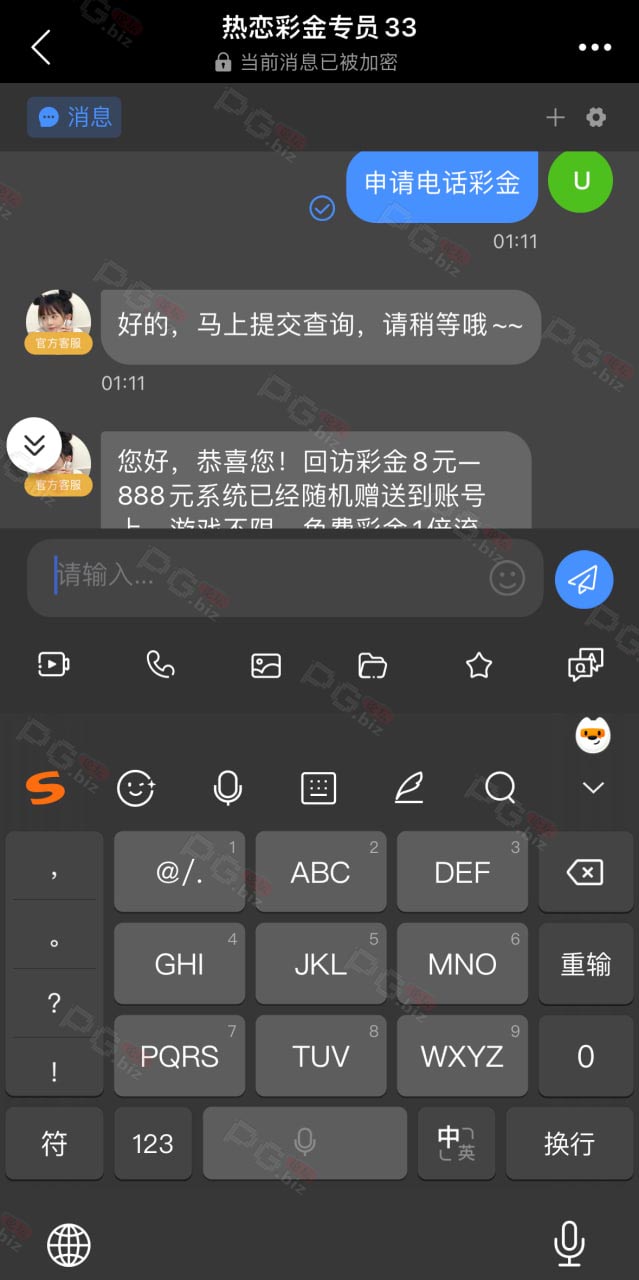The width and height of the screenshot is (639, 1280).
Task: Go back using the top-left arrow
Action: coord(40,47)
